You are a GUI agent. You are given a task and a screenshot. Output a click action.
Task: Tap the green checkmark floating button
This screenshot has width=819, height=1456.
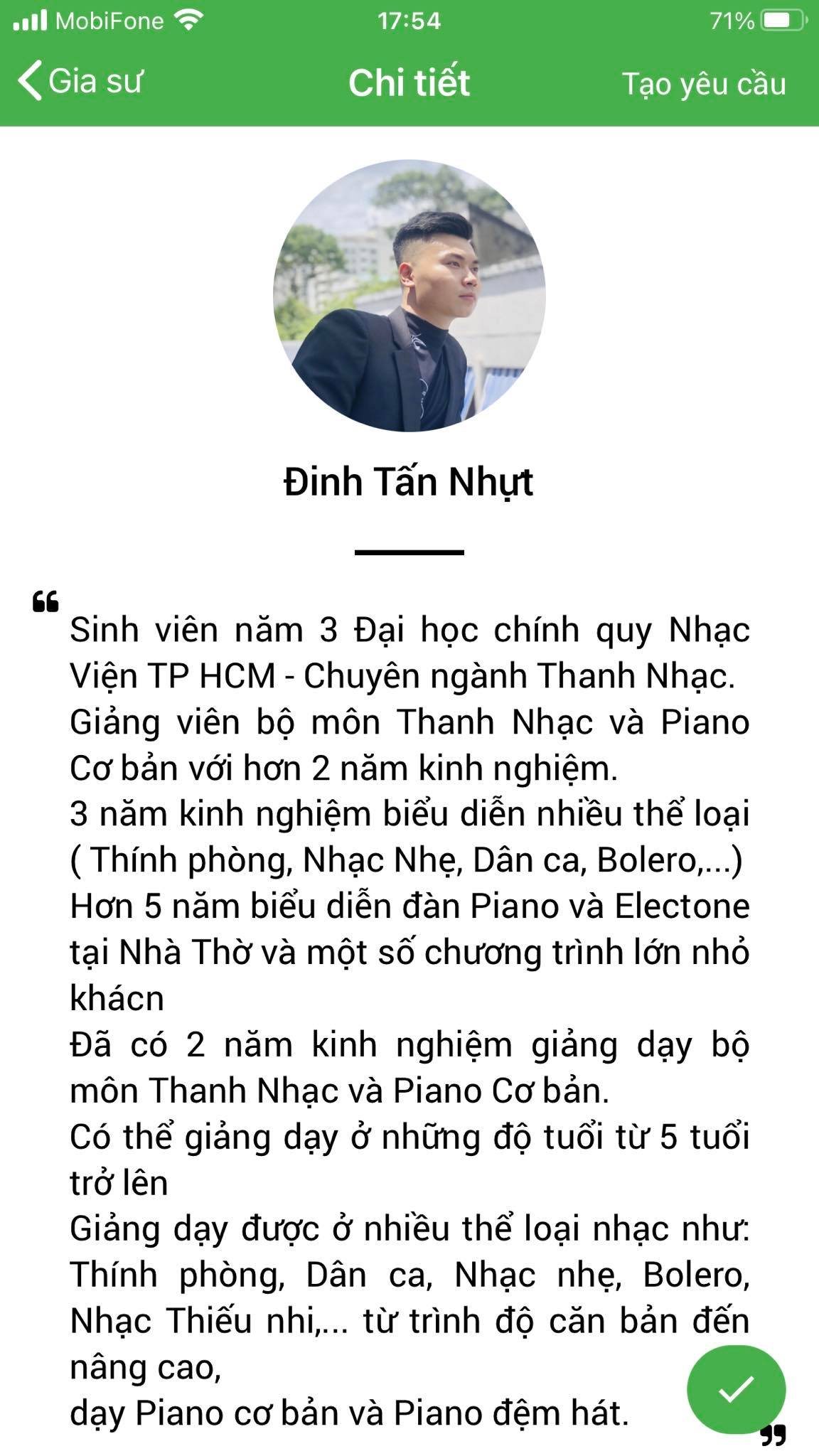[x=736, y=1388]
